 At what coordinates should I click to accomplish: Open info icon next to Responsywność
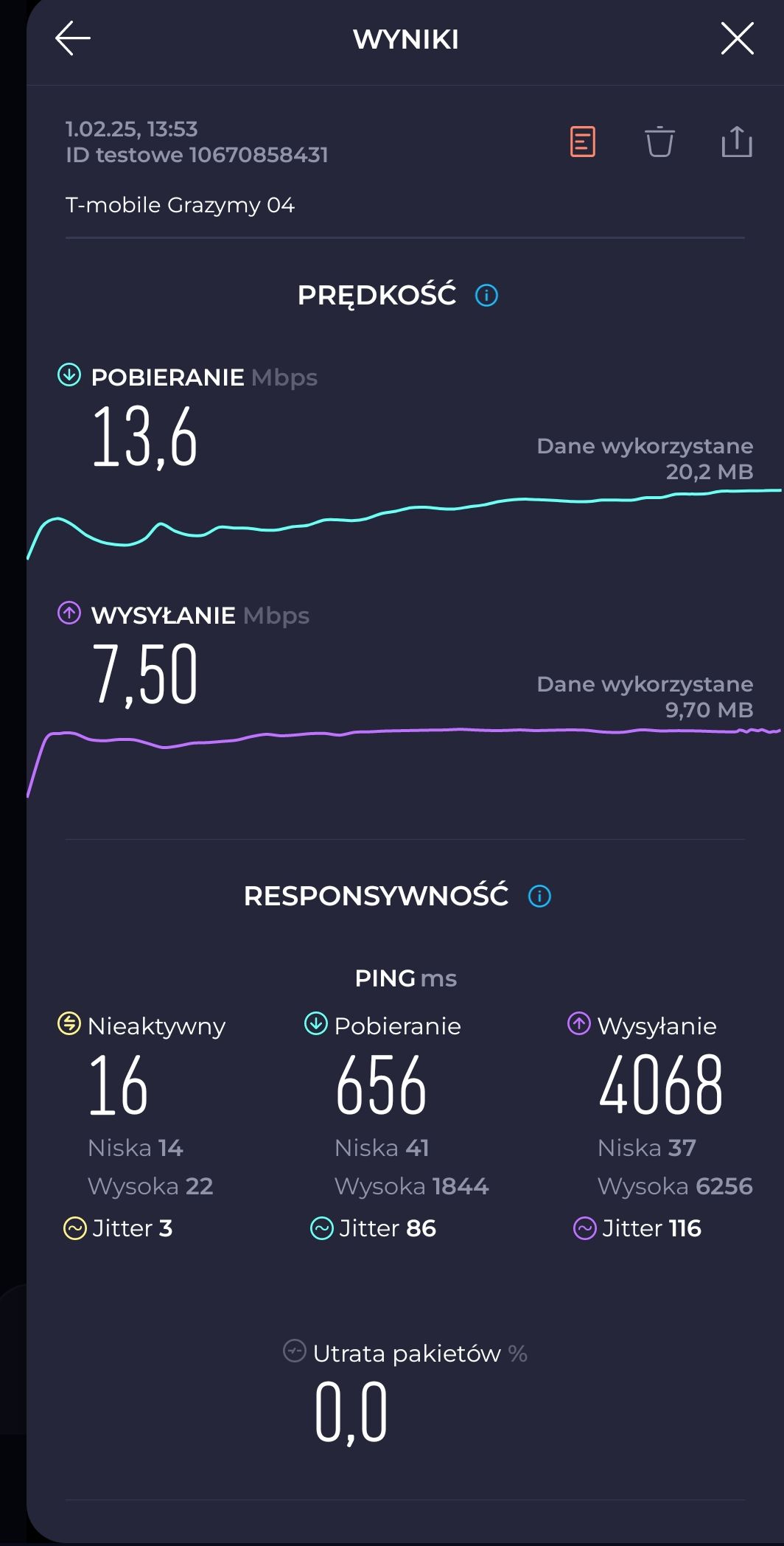(539, 896)
